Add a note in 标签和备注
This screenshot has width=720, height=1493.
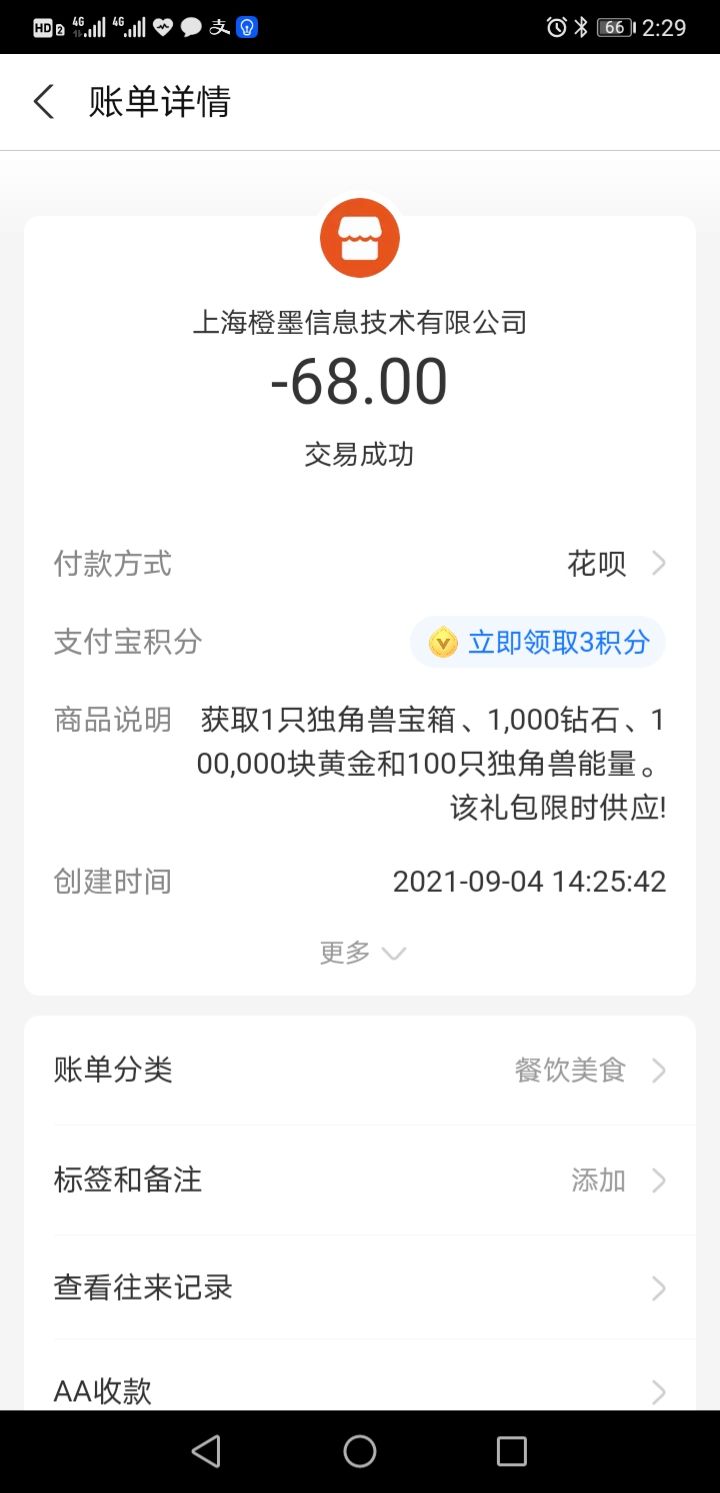pos(360,1180)
